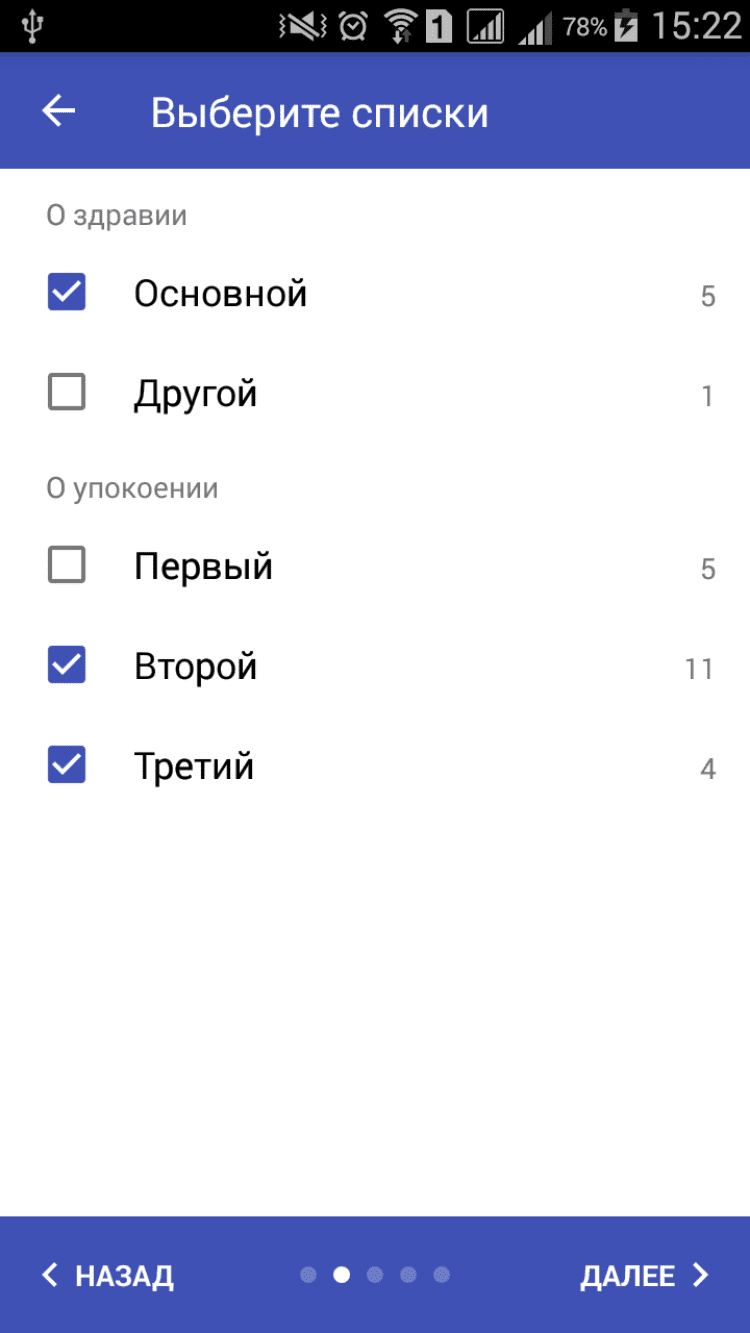This screenshot has height=1333, width=750.
Task: Go back with the НАЗАД button
Action: click(x=108, y=1275)
